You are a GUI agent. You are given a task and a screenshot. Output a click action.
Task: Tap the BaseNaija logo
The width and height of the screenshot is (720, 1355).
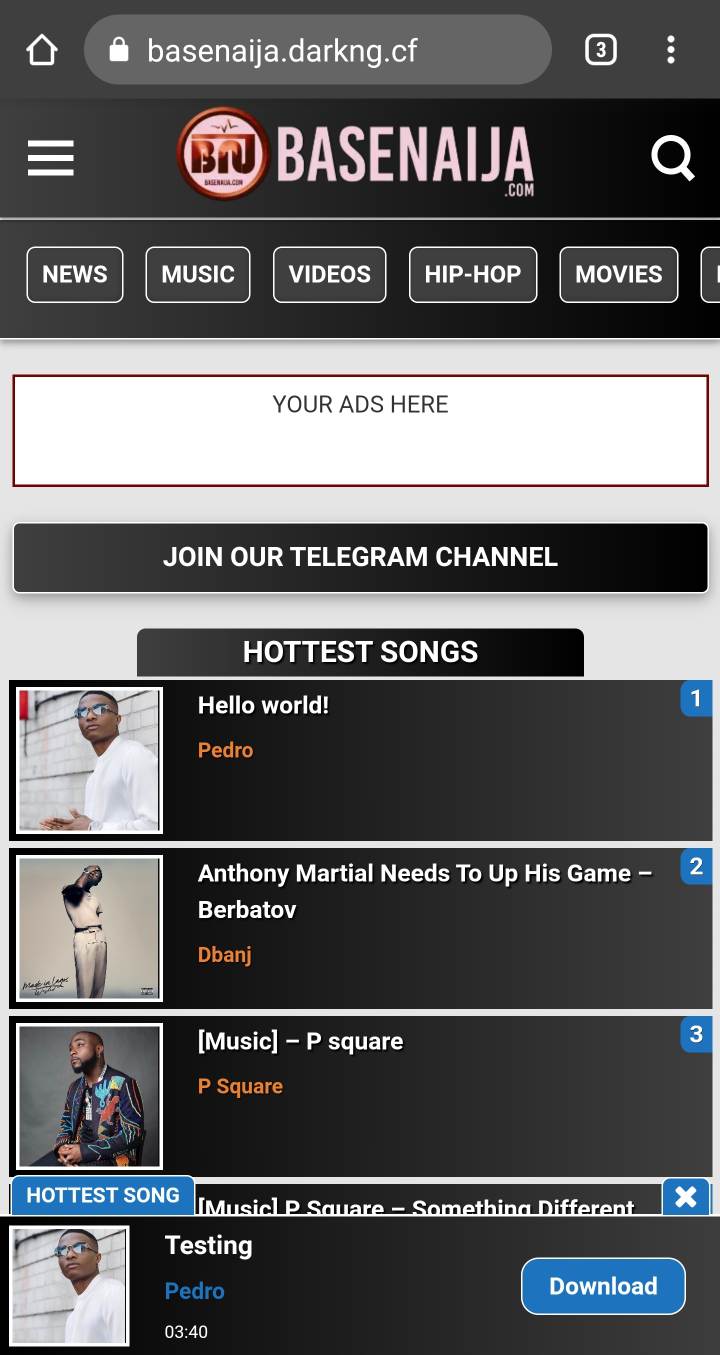pyautogui.click(x=355, y=155)
